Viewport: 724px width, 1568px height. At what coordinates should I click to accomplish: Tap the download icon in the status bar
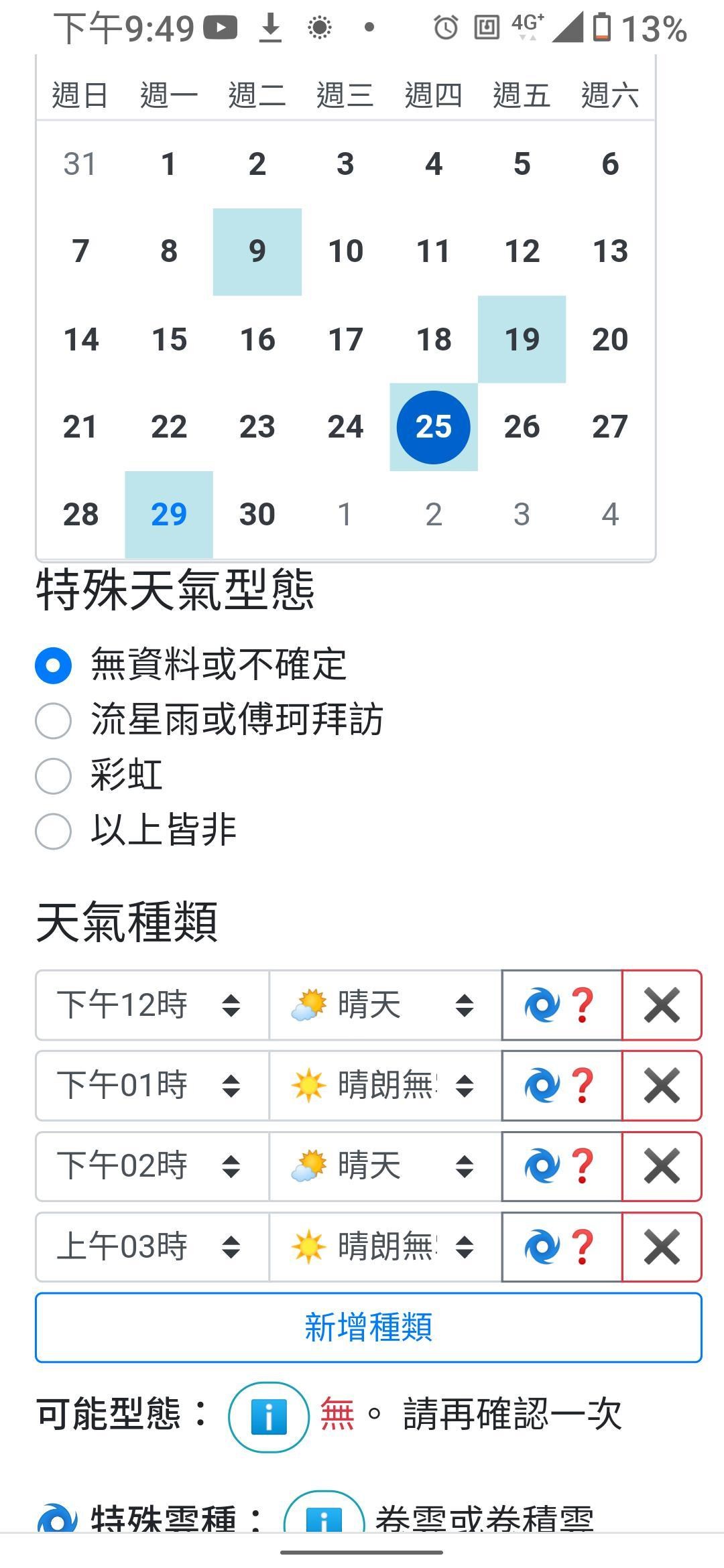272,27
